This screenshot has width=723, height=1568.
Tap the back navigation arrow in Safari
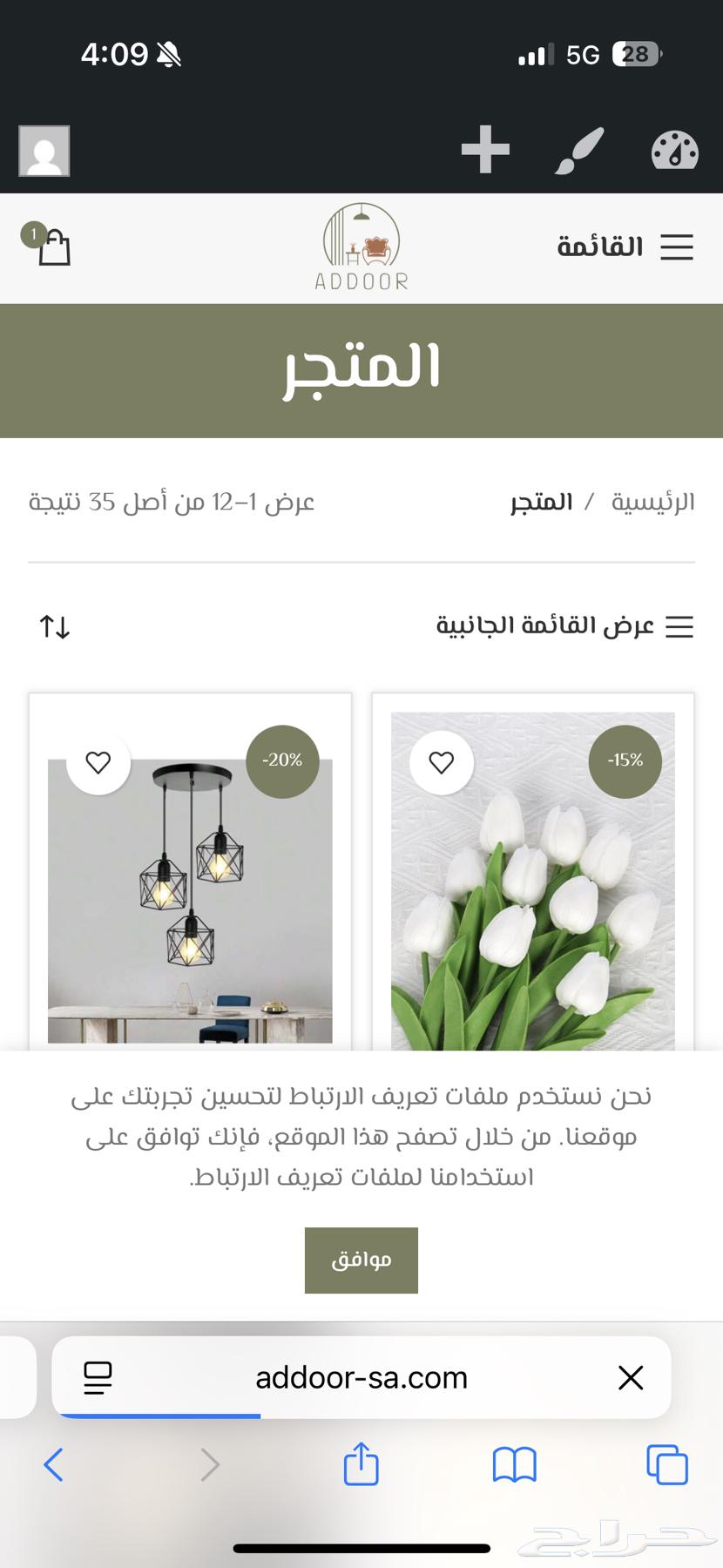tap(53, 1466)
